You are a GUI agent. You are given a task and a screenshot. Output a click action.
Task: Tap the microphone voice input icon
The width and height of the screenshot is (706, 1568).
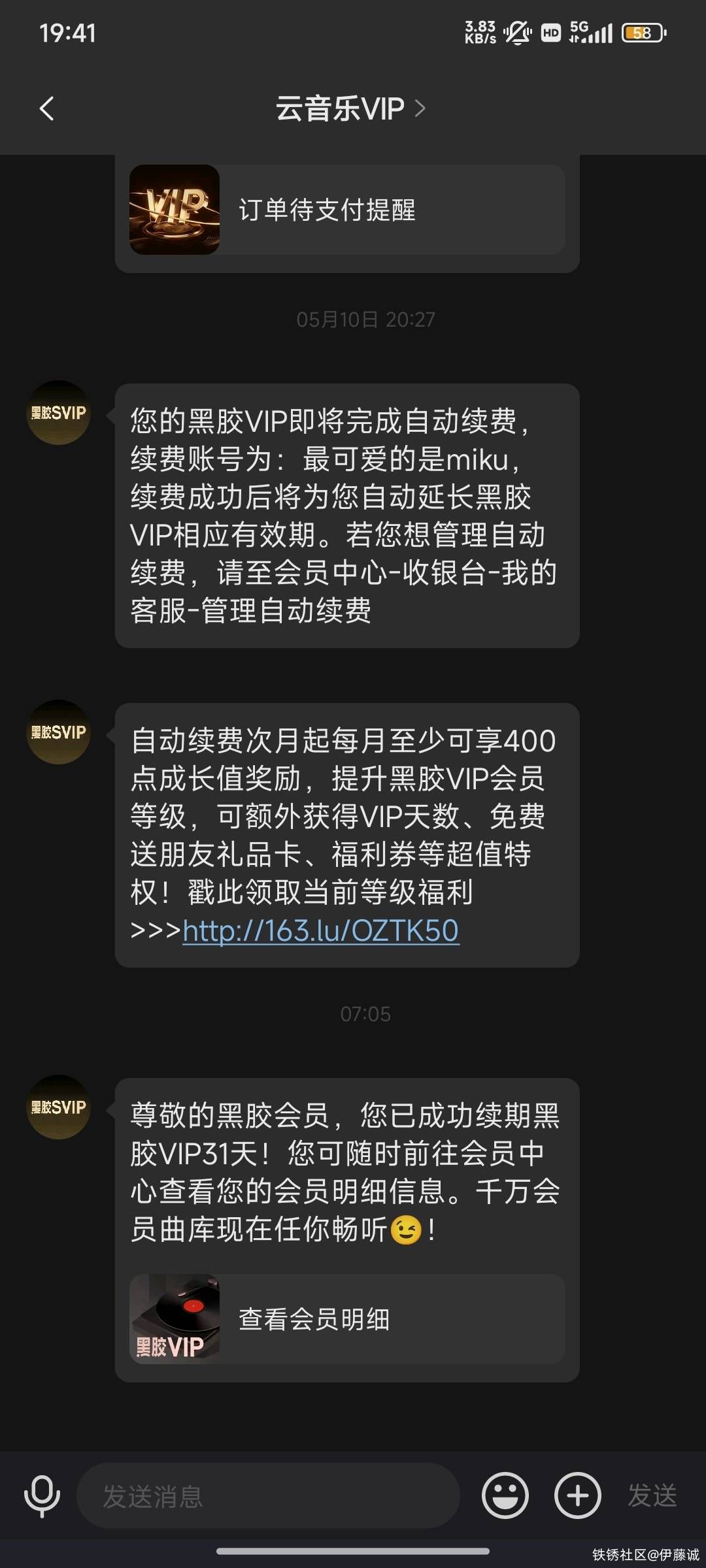coord(42,1495)
